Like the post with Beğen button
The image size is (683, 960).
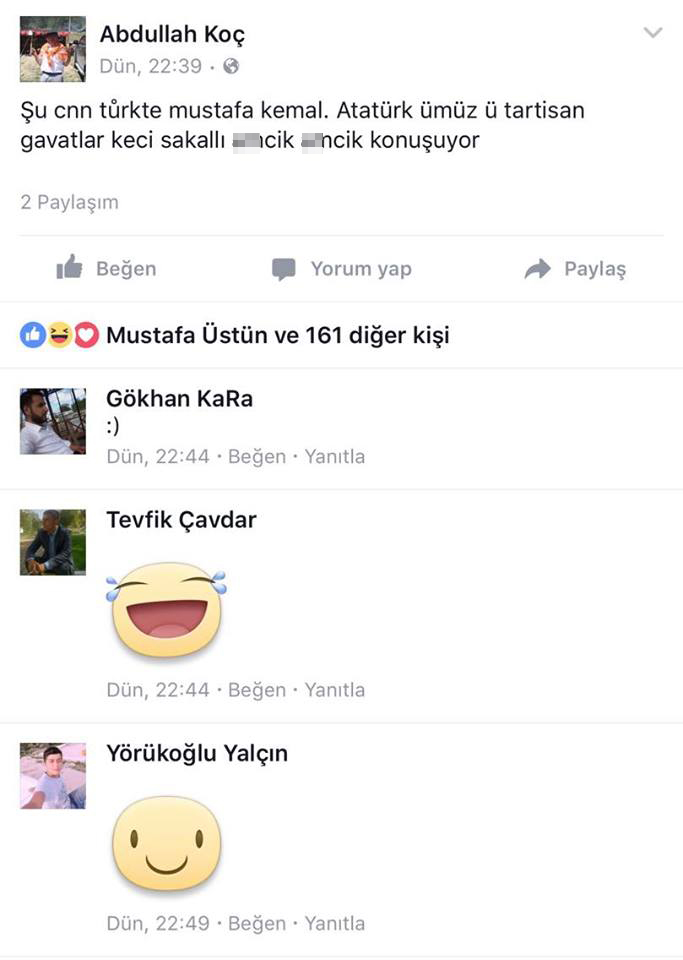point(107,268)
